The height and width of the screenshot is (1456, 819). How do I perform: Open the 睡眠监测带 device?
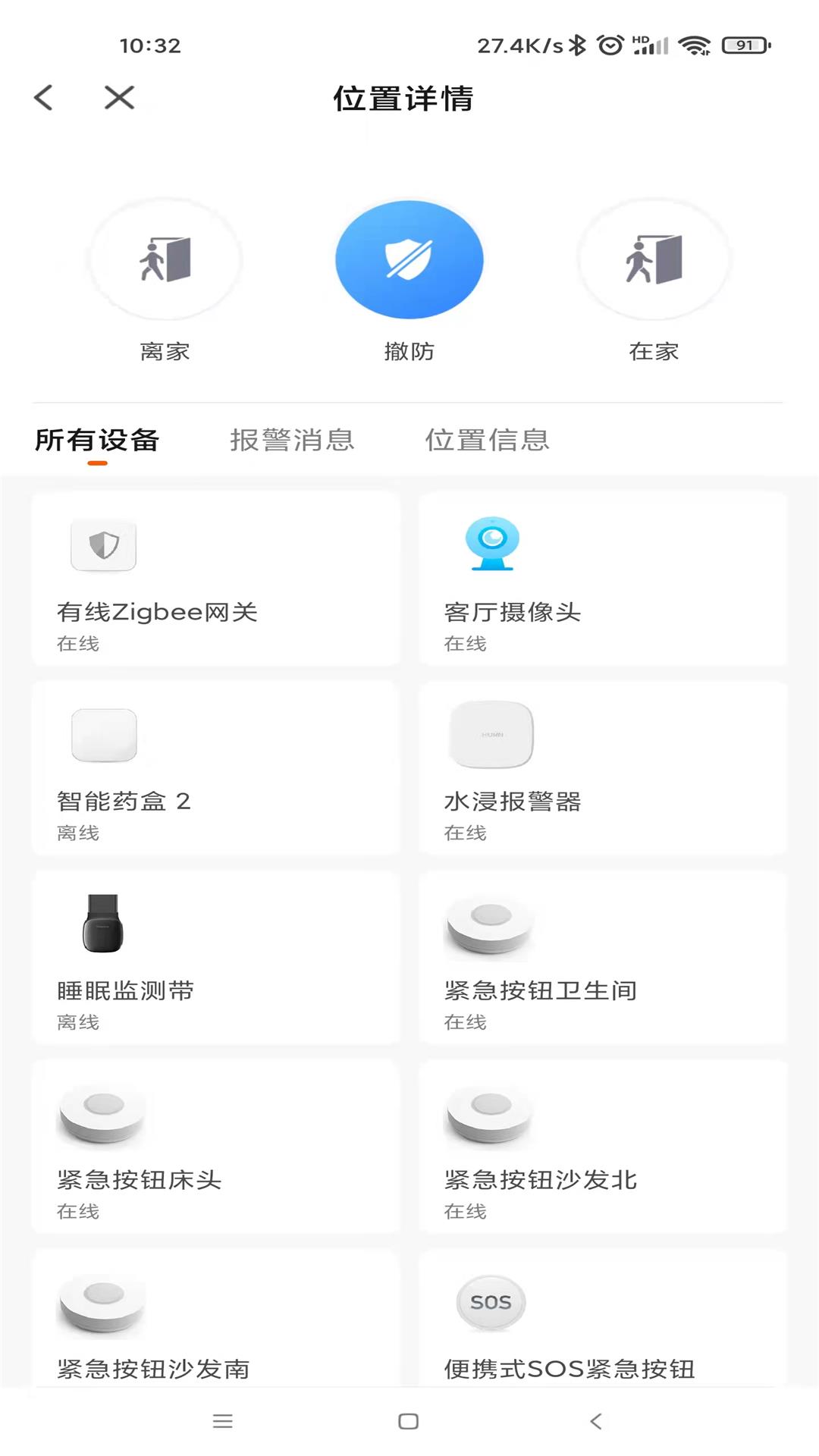click(216, 958)
